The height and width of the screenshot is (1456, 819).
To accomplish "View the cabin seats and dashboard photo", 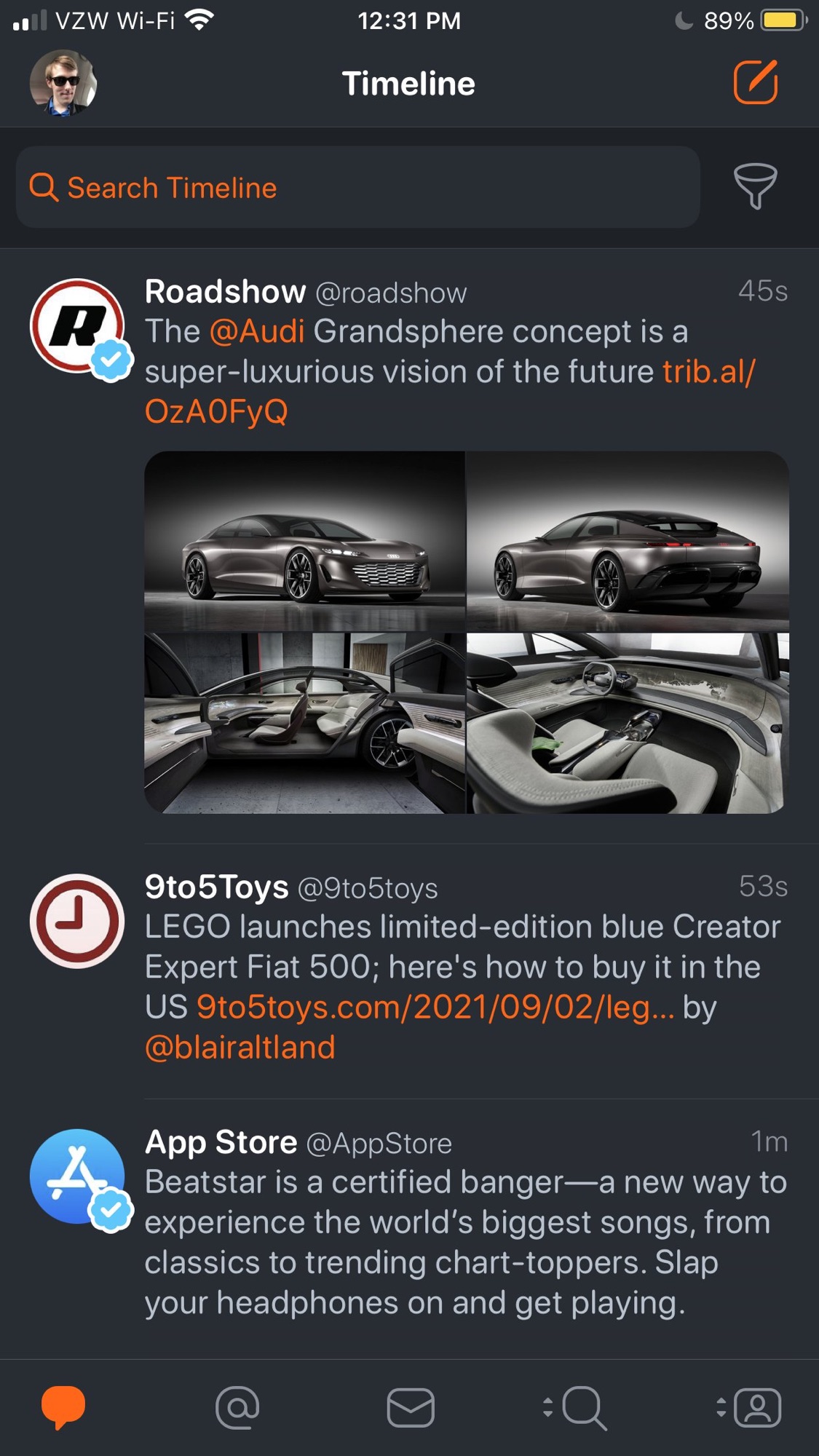I will click(628, 722).
